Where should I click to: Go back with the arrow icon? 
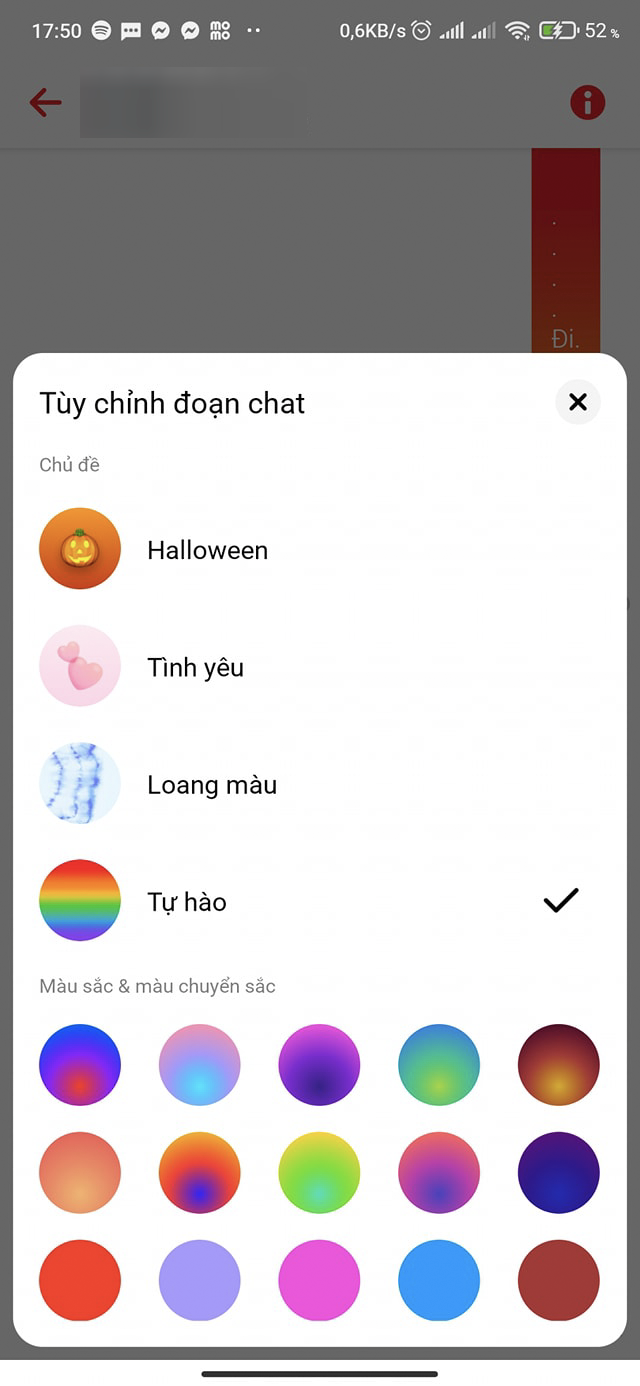tap(45, 102)
